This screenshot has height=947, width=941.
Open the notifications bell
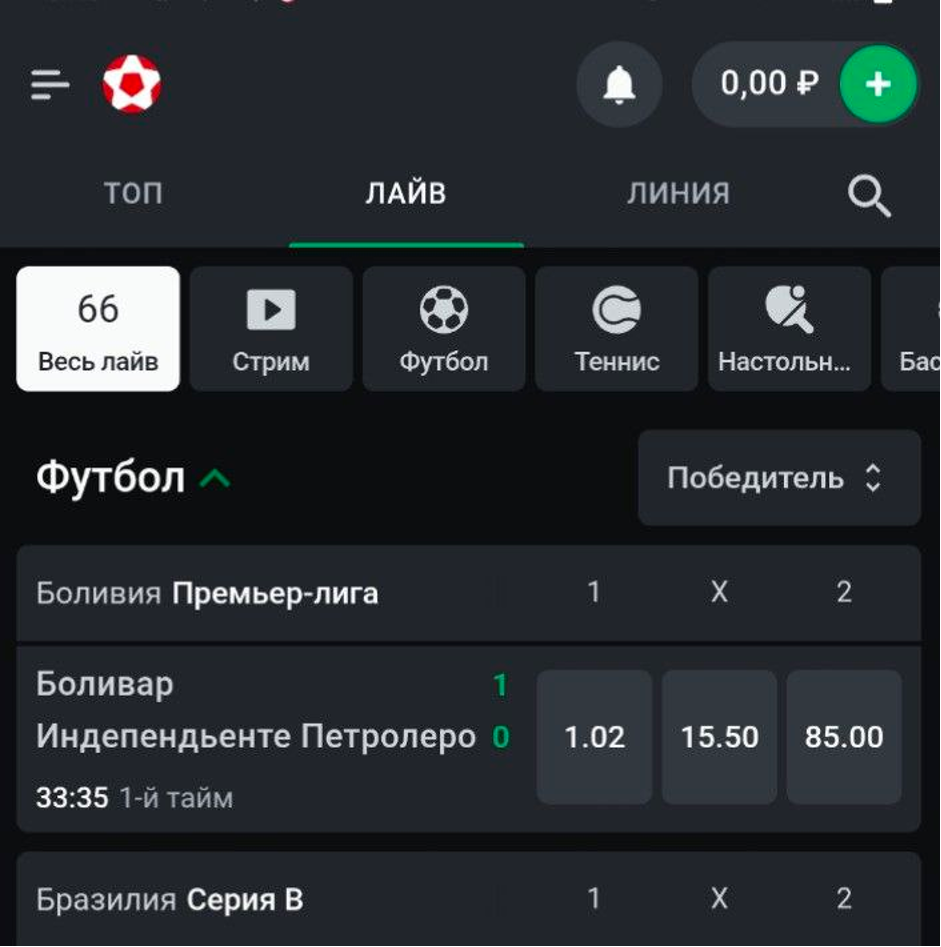click(x=619, y=85)
